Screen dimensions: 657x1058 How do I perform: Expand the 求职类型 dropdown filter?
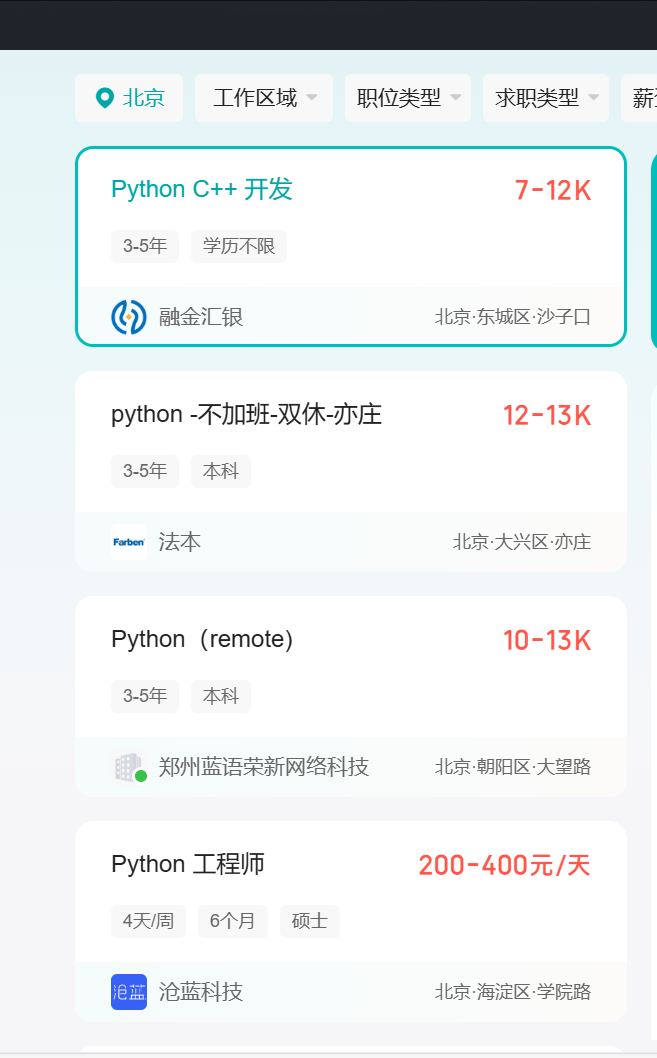[546, 98]
